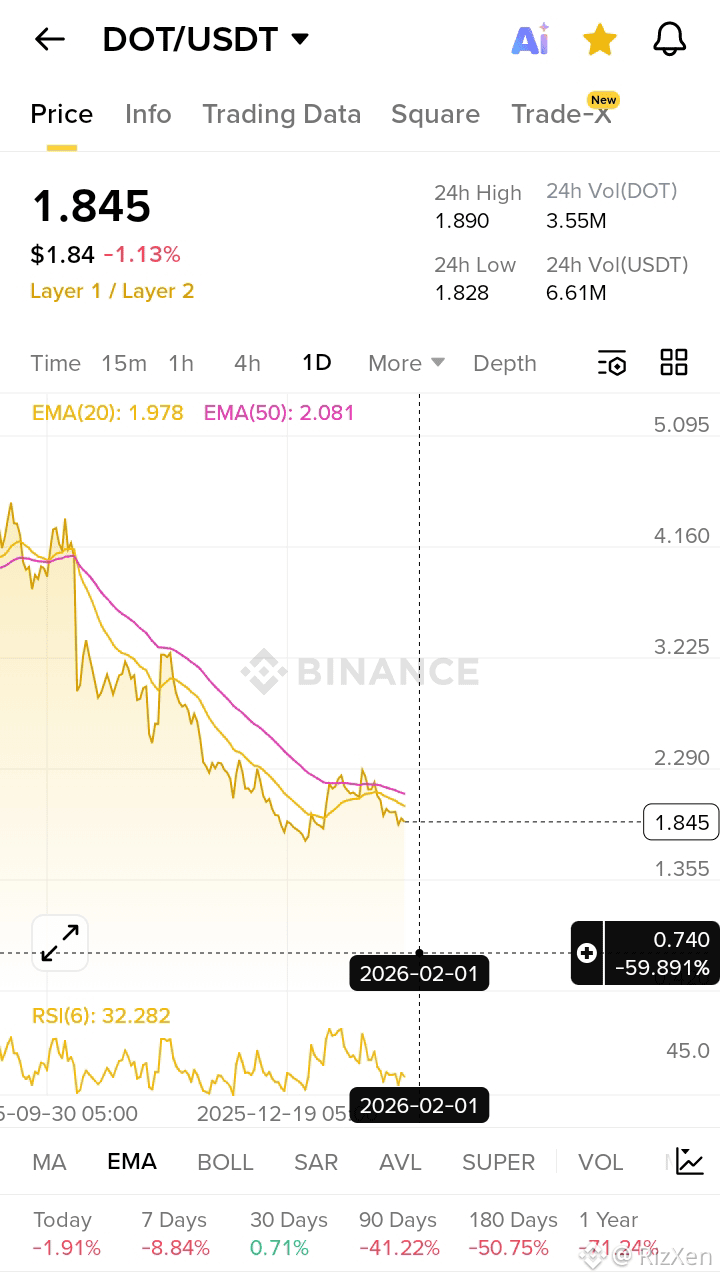Open the Square tab
The image size is (720, 1281).
435,114
